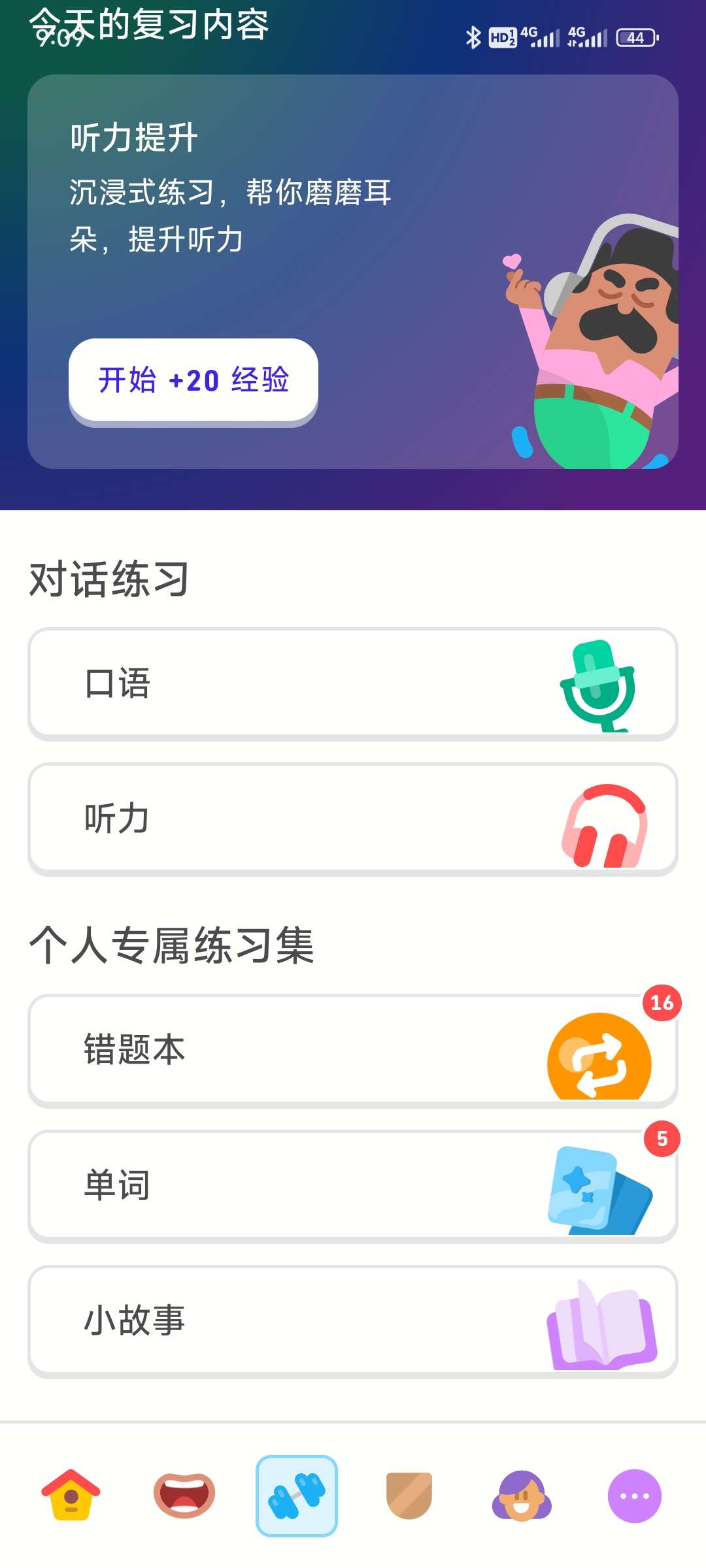
Task: Open 小故事 stories
Action: (x=353, y=1320)
